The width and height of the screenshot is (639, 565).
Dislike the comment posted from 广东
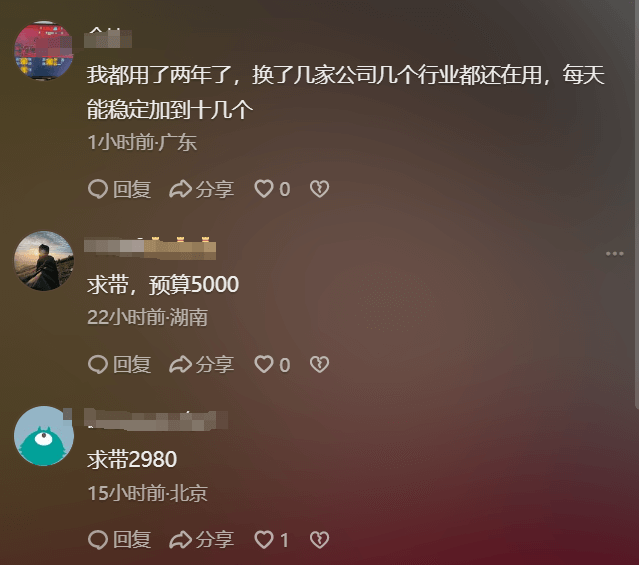coord(319,189)
